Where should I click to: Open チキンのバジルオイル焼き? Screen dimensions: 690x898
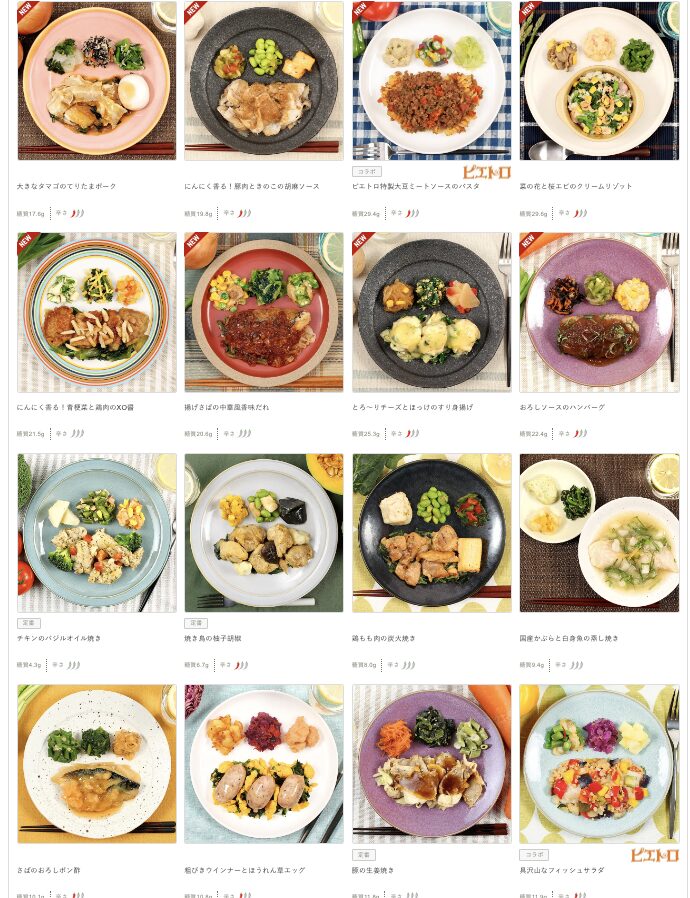point(97,533)
